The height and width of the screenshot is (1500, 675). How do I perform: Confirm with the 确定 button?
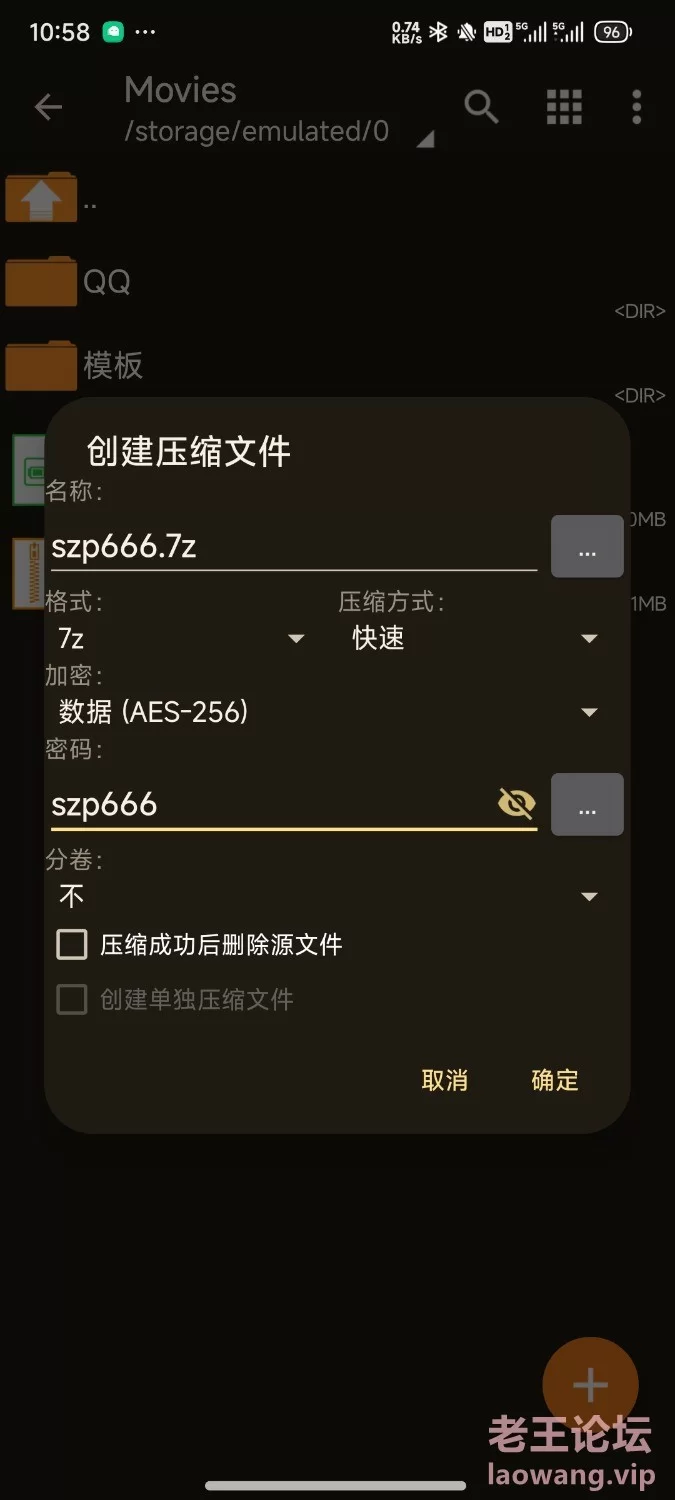[x=555, y=1080]
